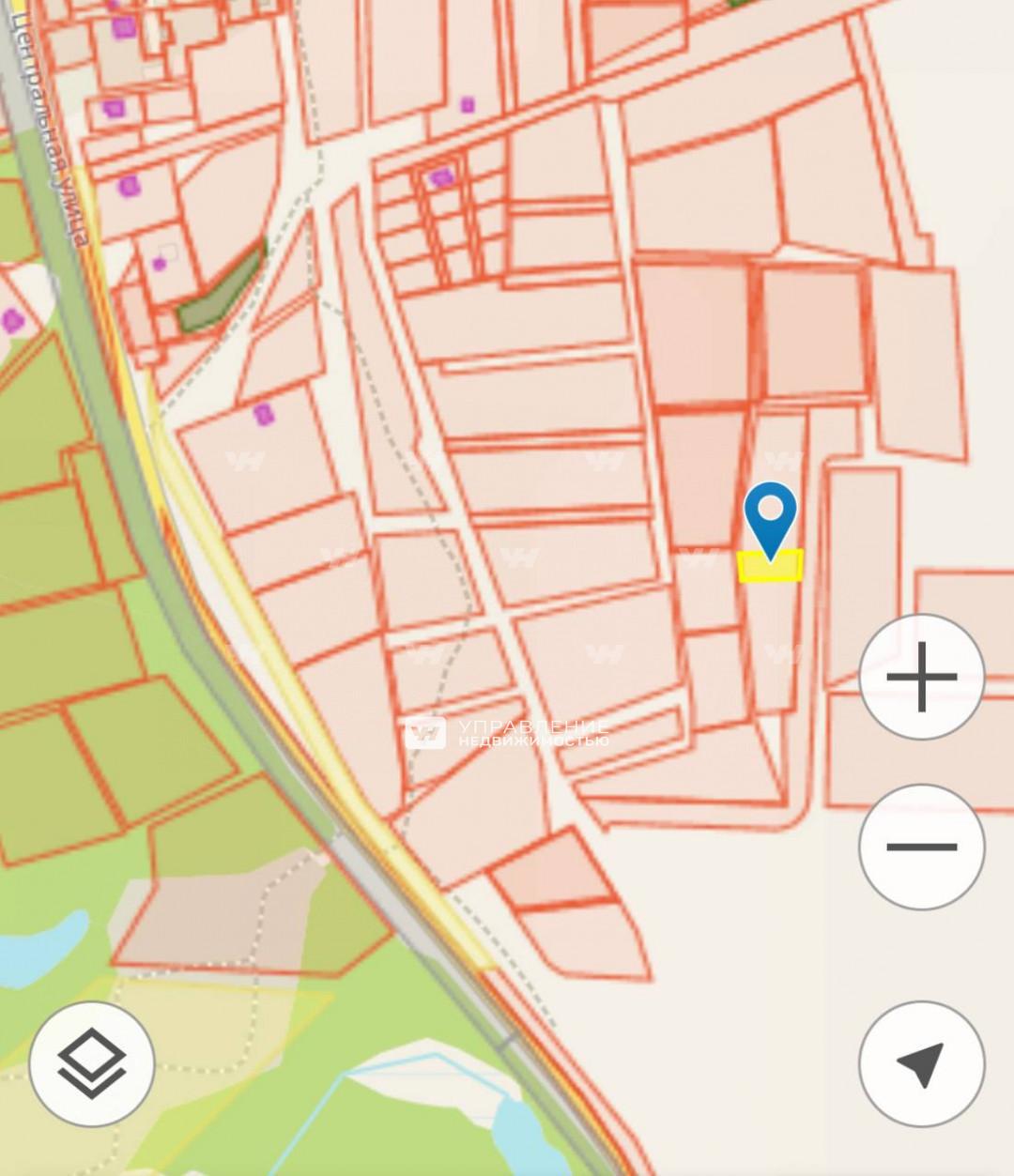
Task: Zoom out with the minus button
Action: point(921,847)
